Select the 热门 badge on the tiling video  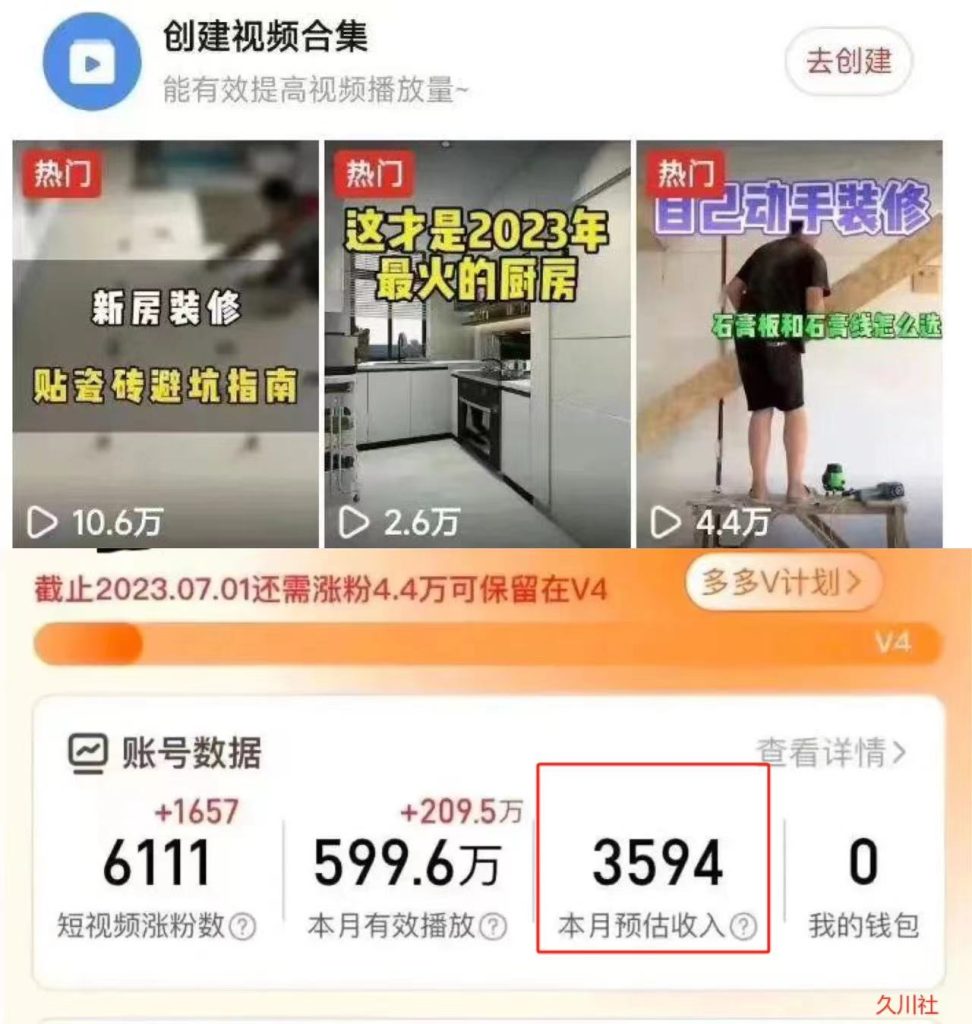(x=61, y=175)
